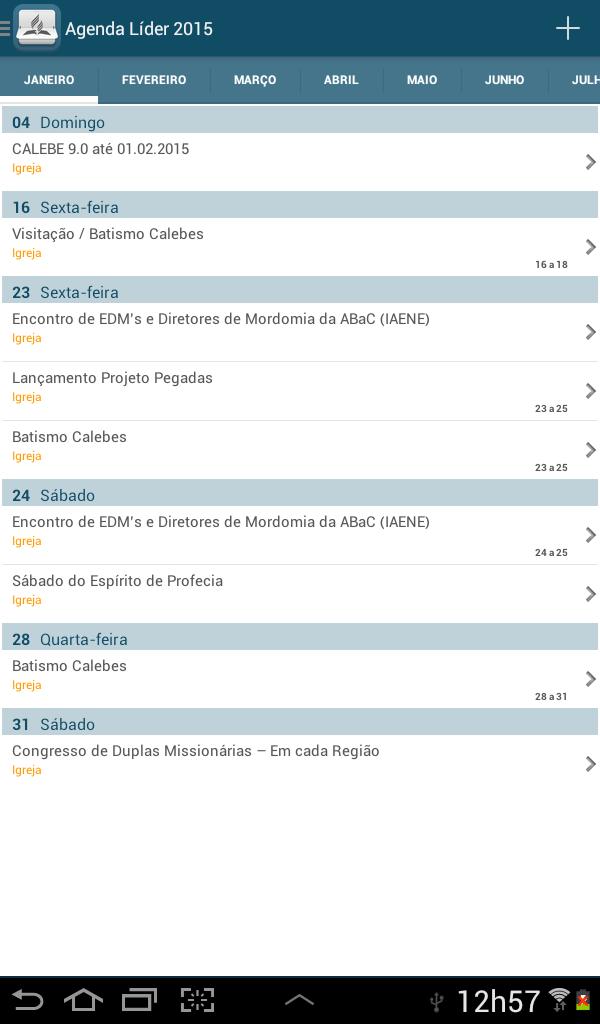Open Visitação / Batismo Calebes event
This screenshot has height=1024, width=600.
(x=300, y=243)
